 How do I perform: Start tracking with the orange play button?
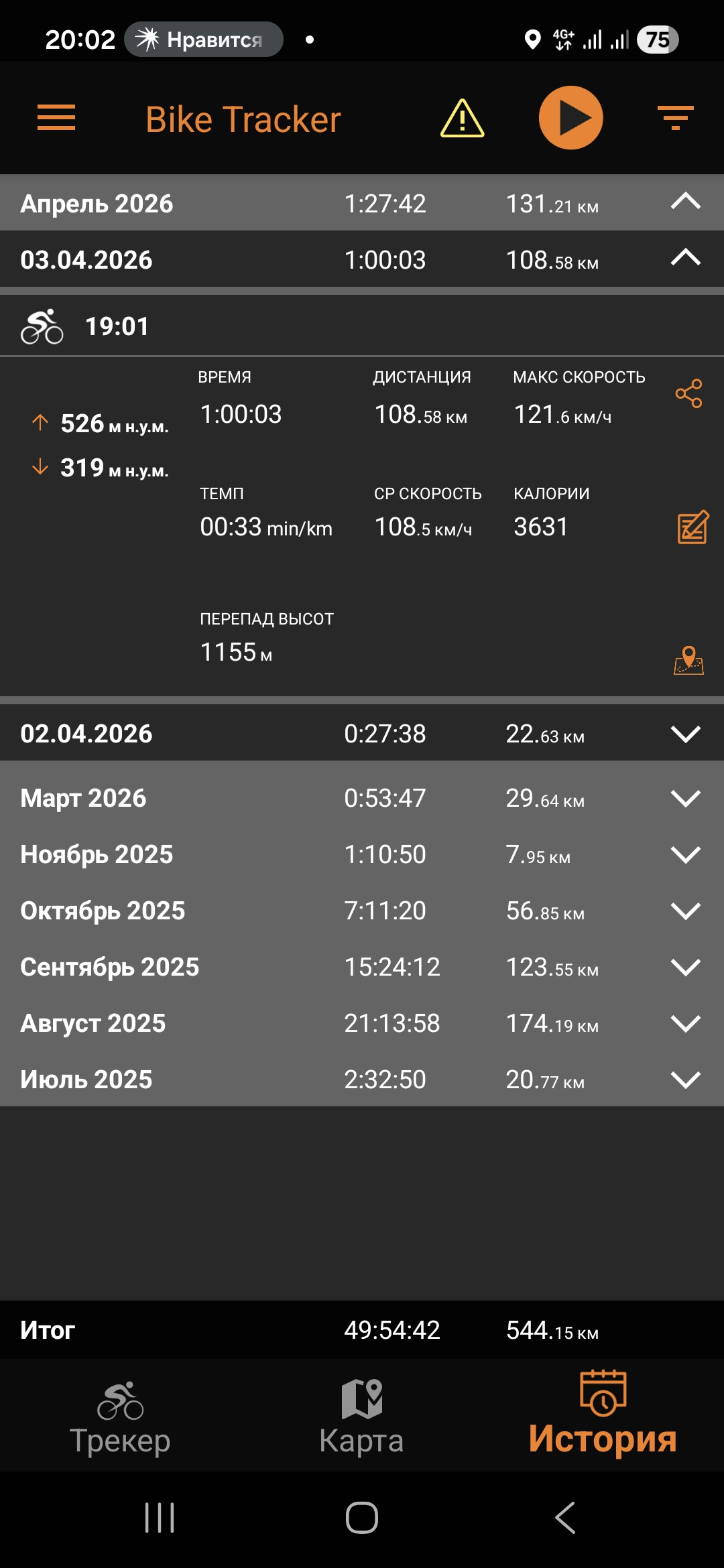pos(571,118)
